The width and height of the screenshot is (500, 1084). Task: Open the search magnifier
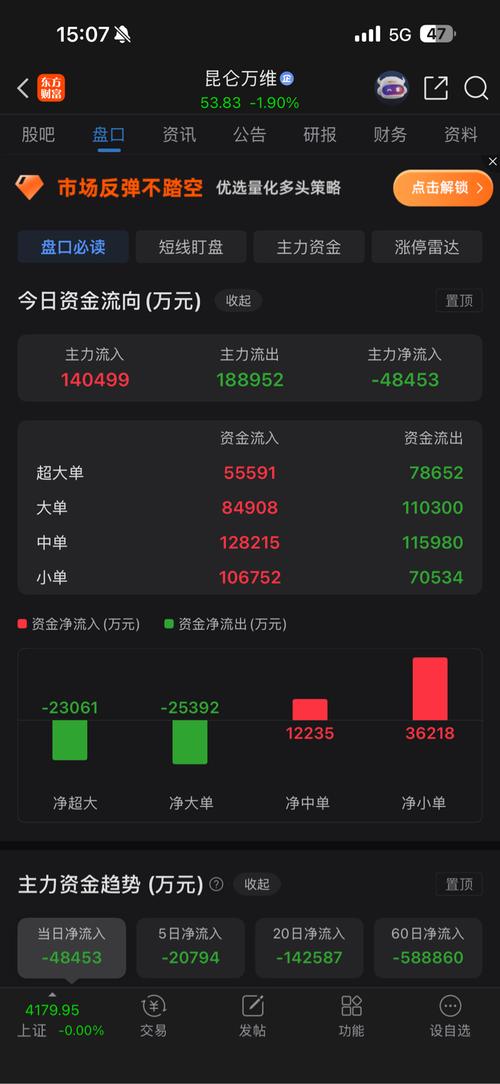tap(476, 88)
